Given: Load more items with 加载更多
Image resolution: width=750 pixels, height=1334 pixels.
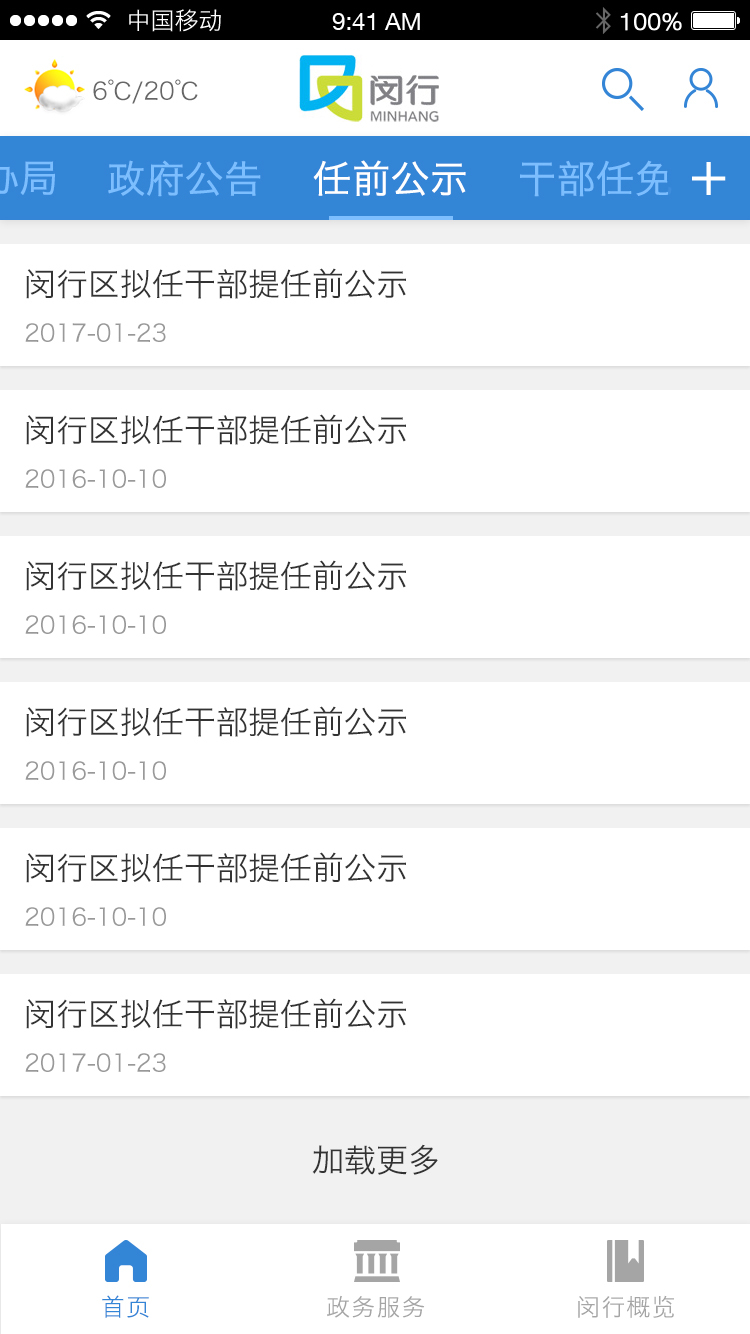Looking at the screenshot, I should [x=375, y=1160].
